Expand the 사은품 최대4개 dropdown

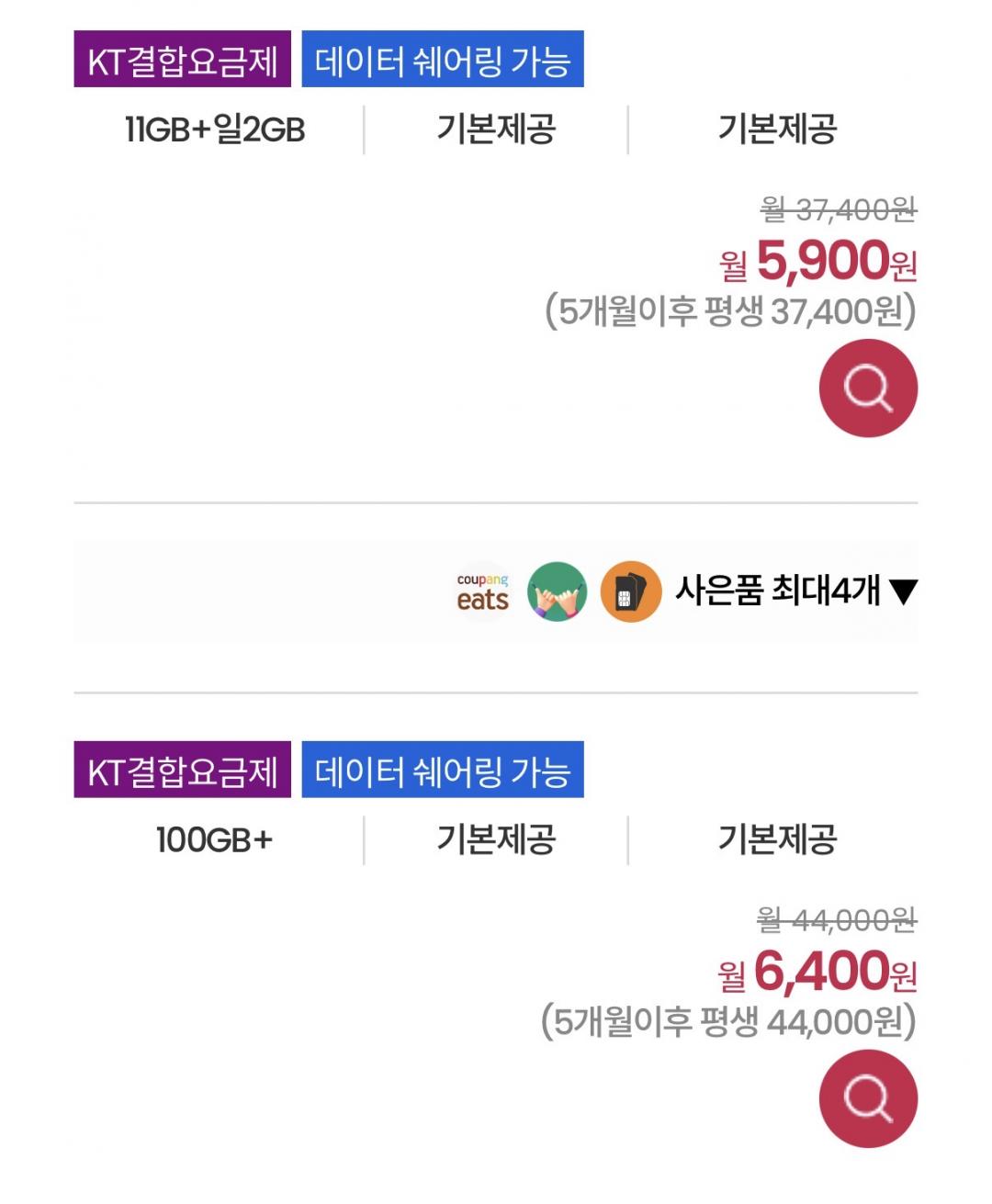coord(795,591)
